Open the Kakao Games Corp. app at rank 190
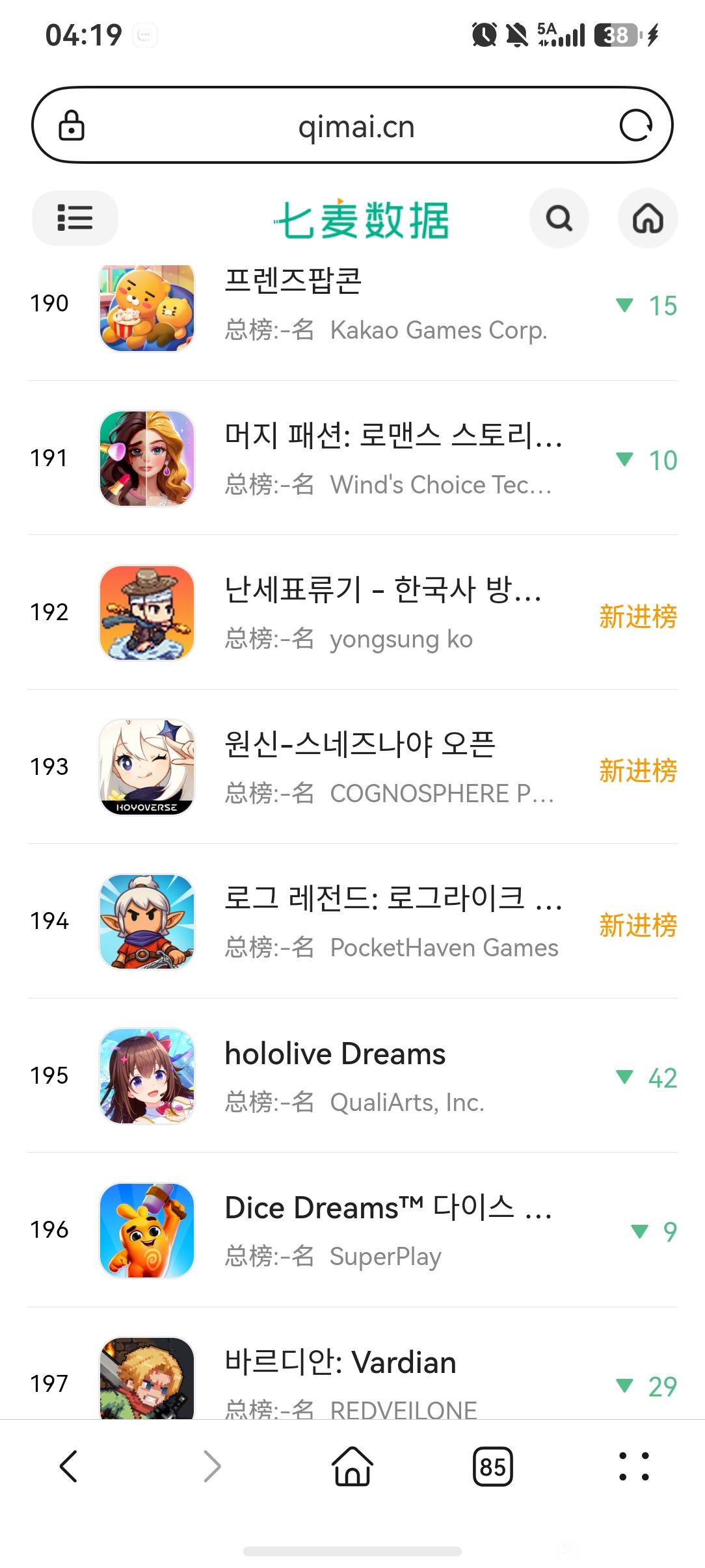Image resolution: width=705 pixels, height=1568 pixels. (352, 306)
